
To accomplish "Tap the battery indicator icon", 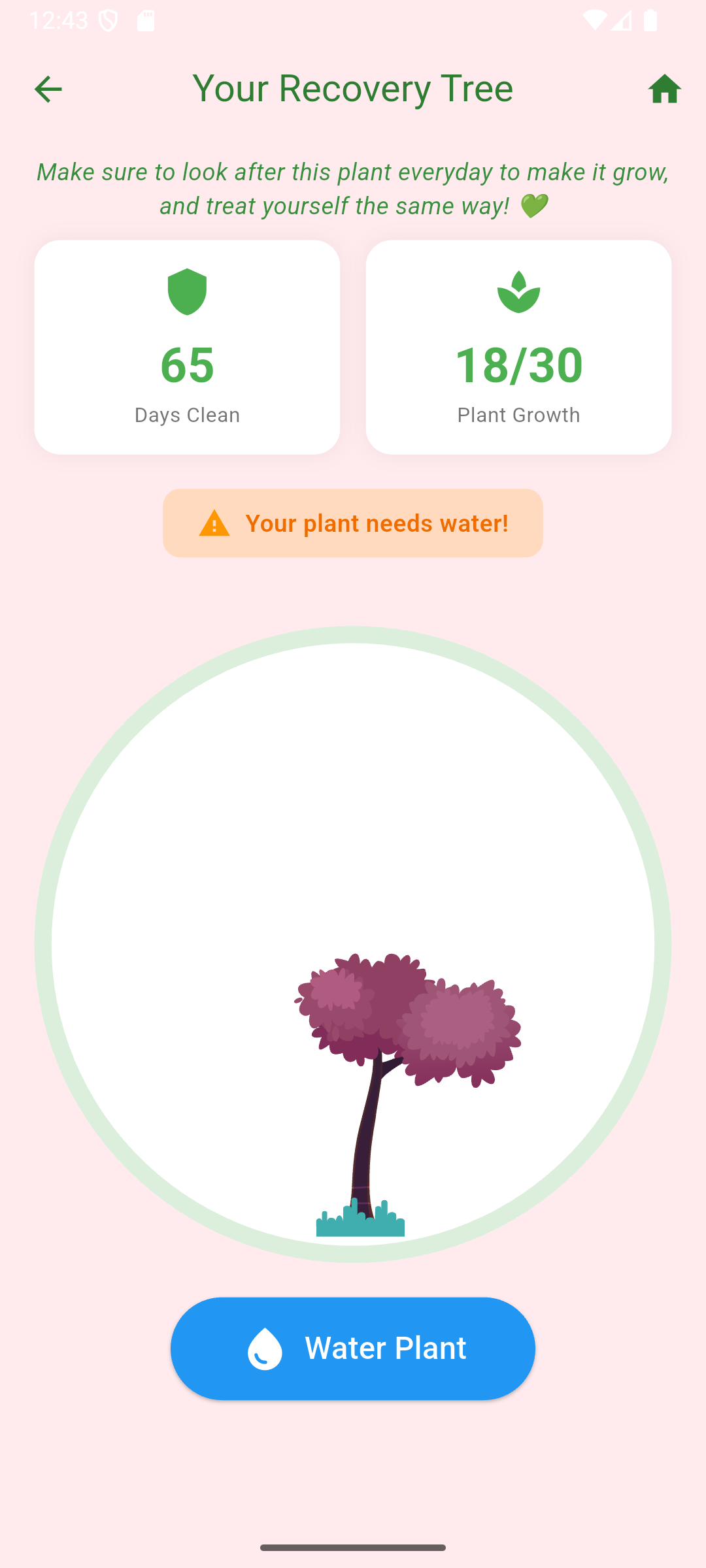I will click(650, 20).
